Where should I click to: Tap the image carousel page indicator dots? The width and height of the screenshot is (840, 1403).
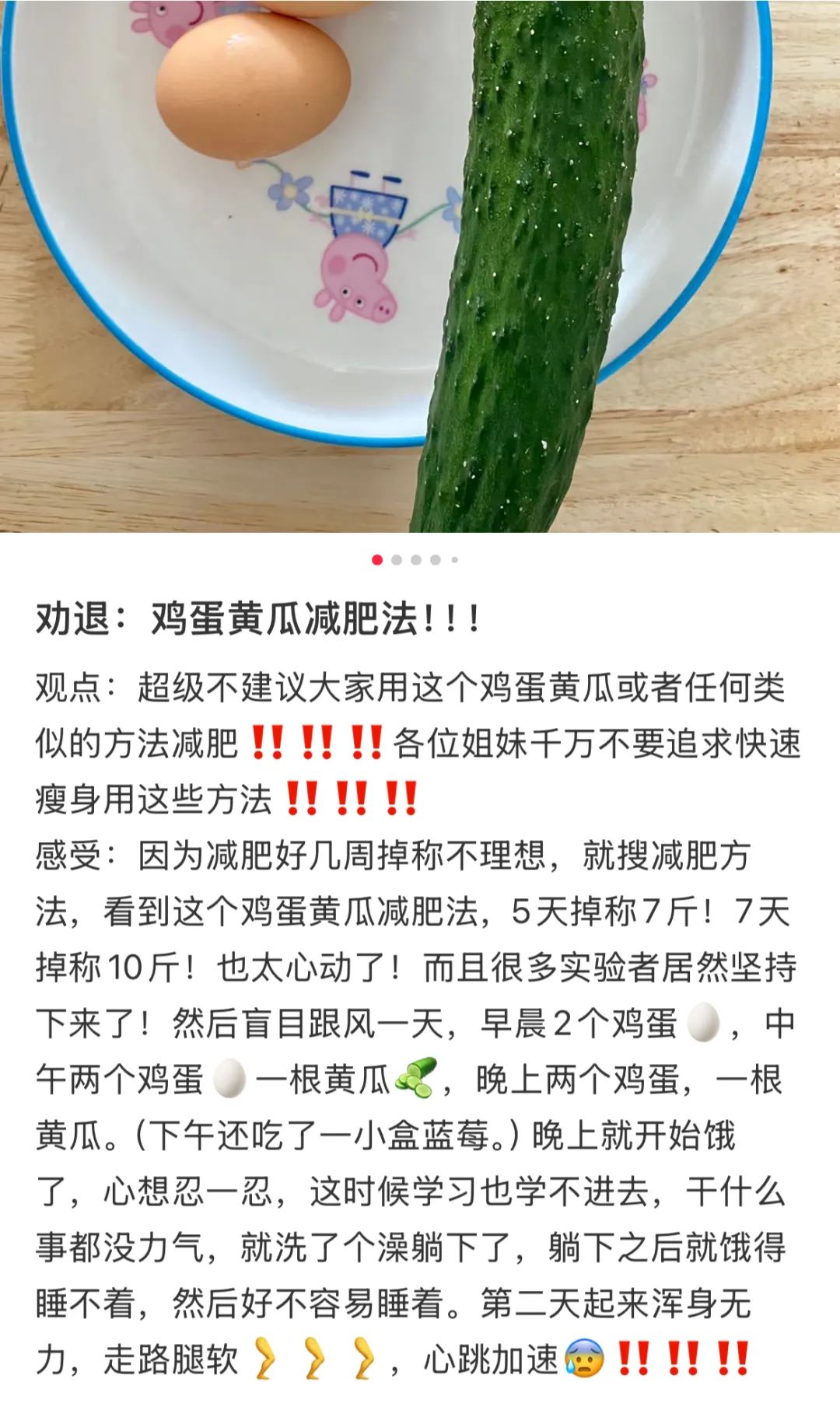(x=415, y=560)
